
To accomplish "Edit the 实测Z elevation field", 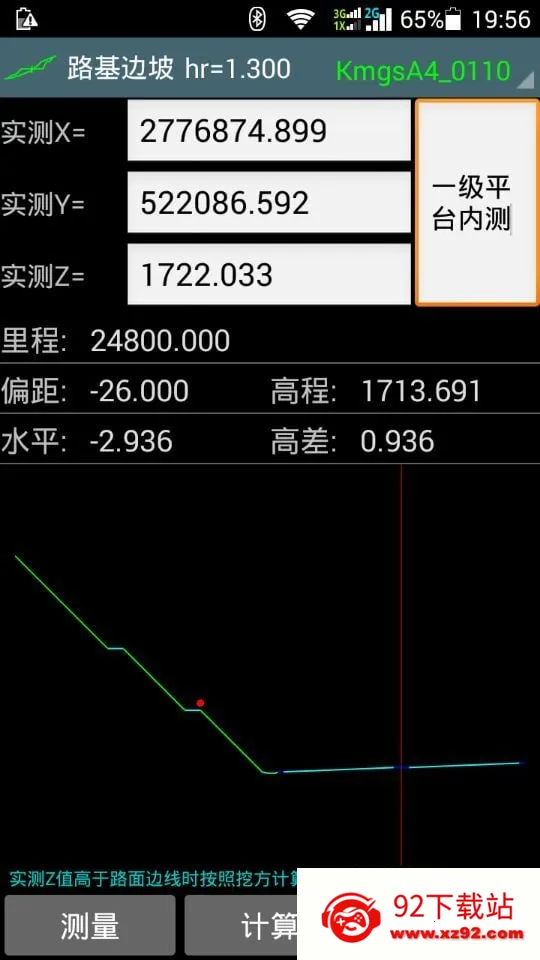I will [x=269, y=274].
